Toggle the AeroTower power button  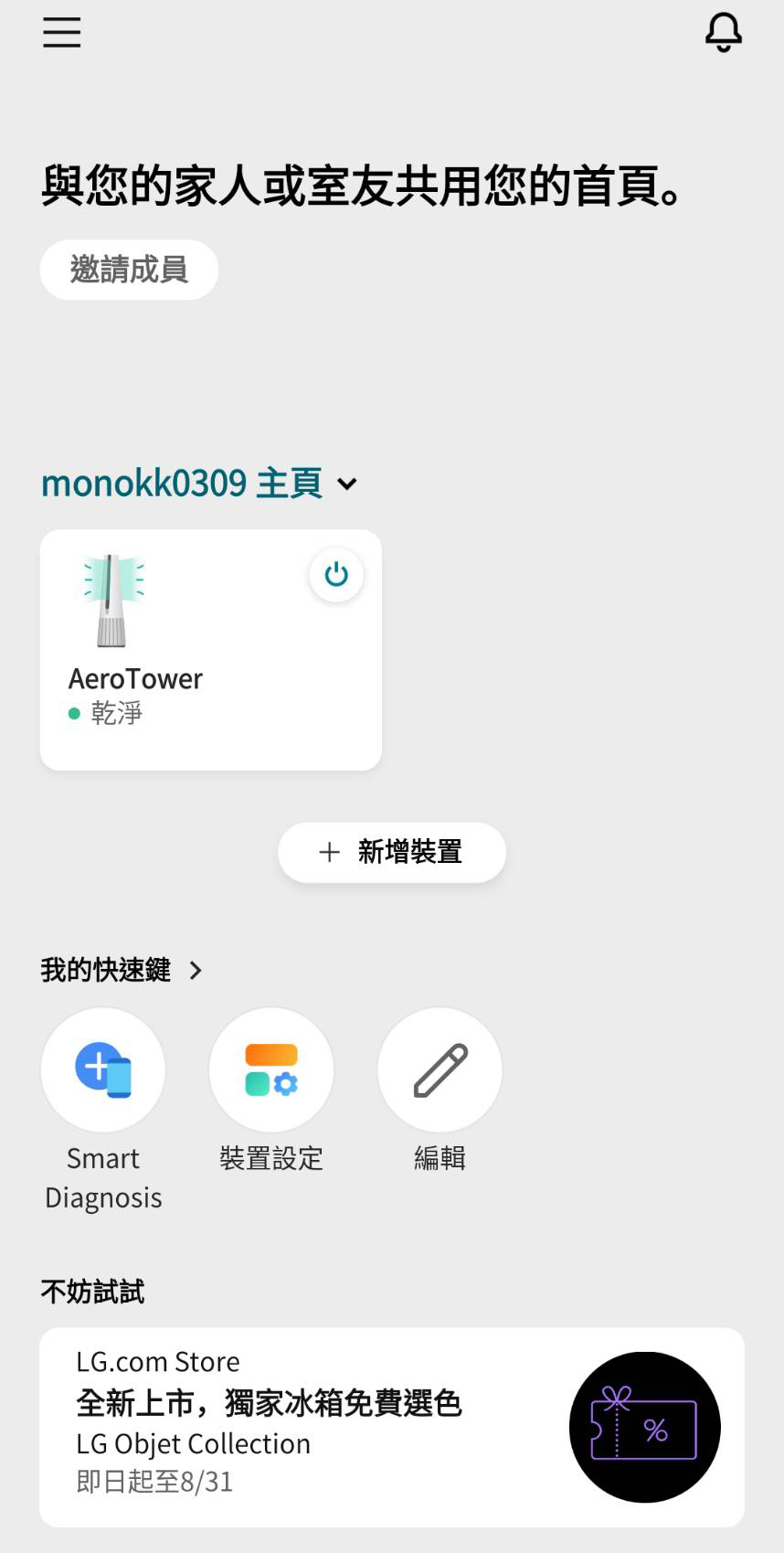click(335, 575)
